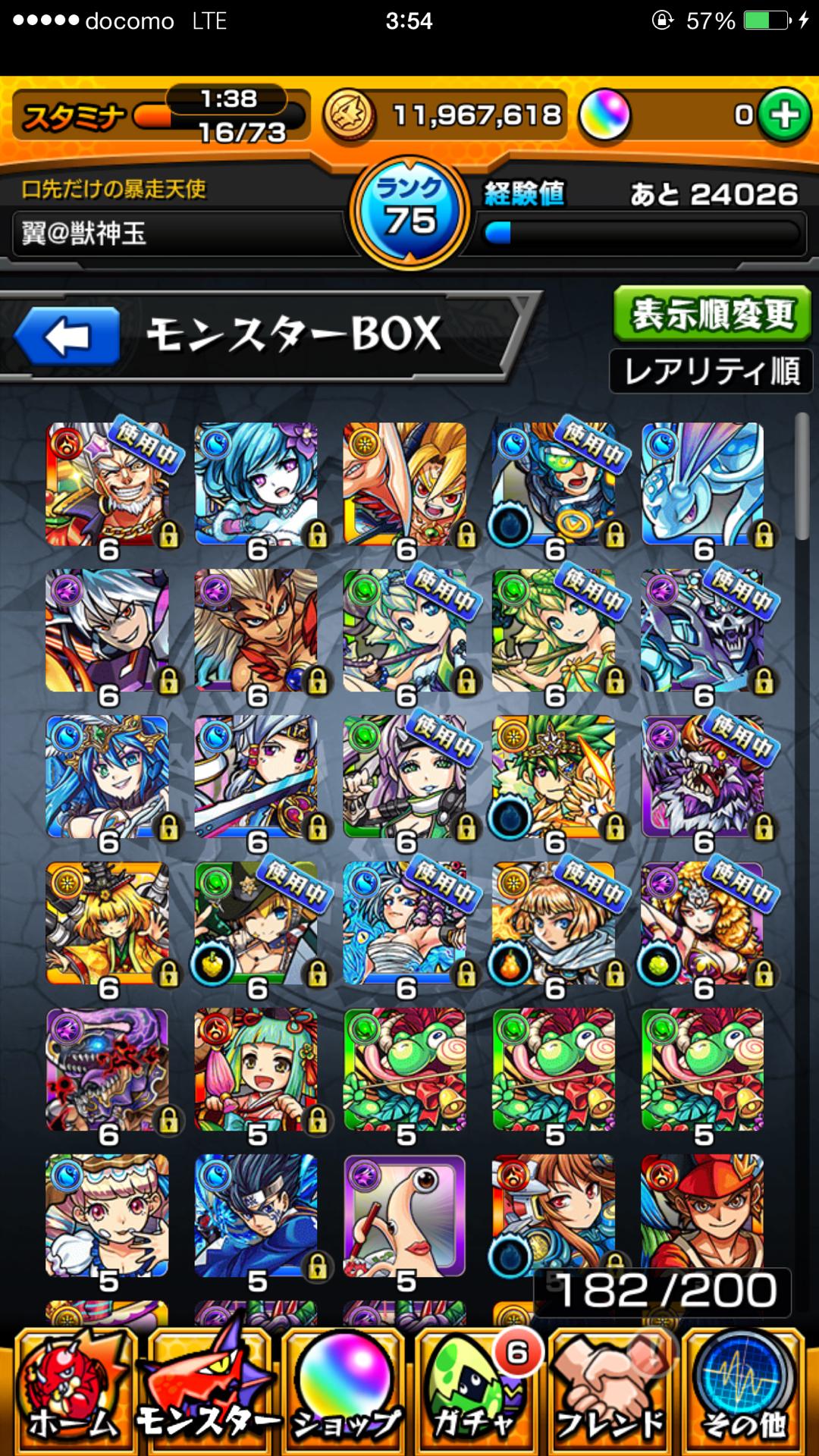Image resolution: width=819 pixels, height=1456 pixels.
Task: Add orbs with the green plus button
Action: [x=784, y=115]
